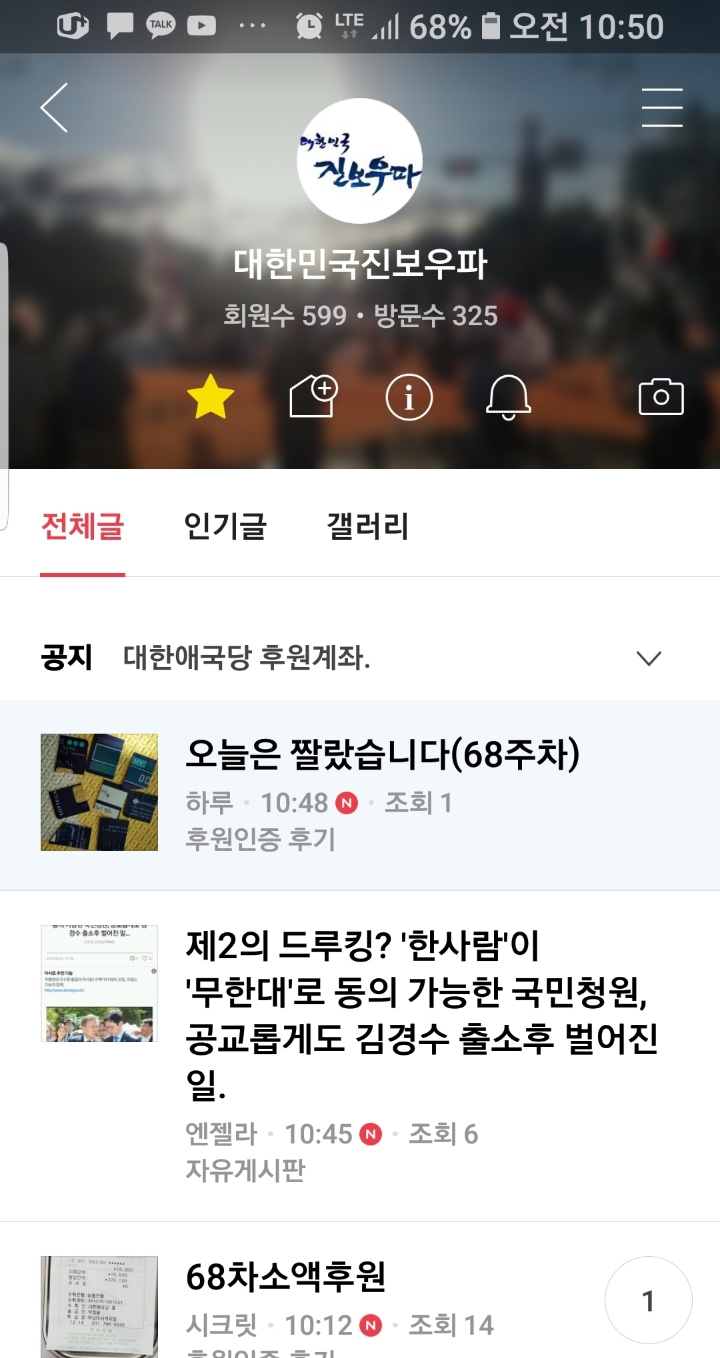720x1358 pixels.
Task: Open the notifications bell
Action: pos(509,398)
